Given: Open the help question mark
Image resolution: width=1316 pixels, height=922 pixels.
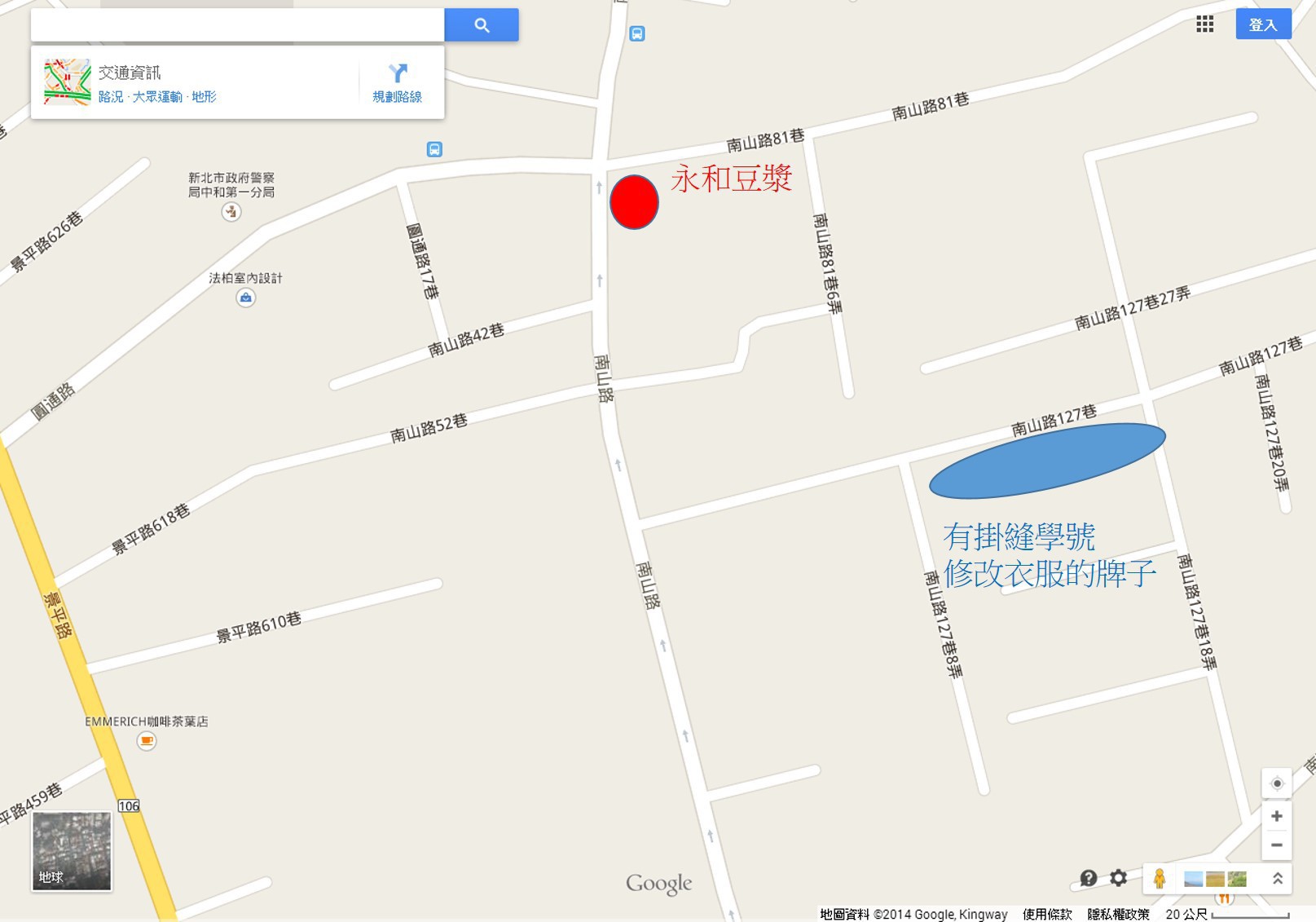Looking at the screenshot, I should 1088,878.
